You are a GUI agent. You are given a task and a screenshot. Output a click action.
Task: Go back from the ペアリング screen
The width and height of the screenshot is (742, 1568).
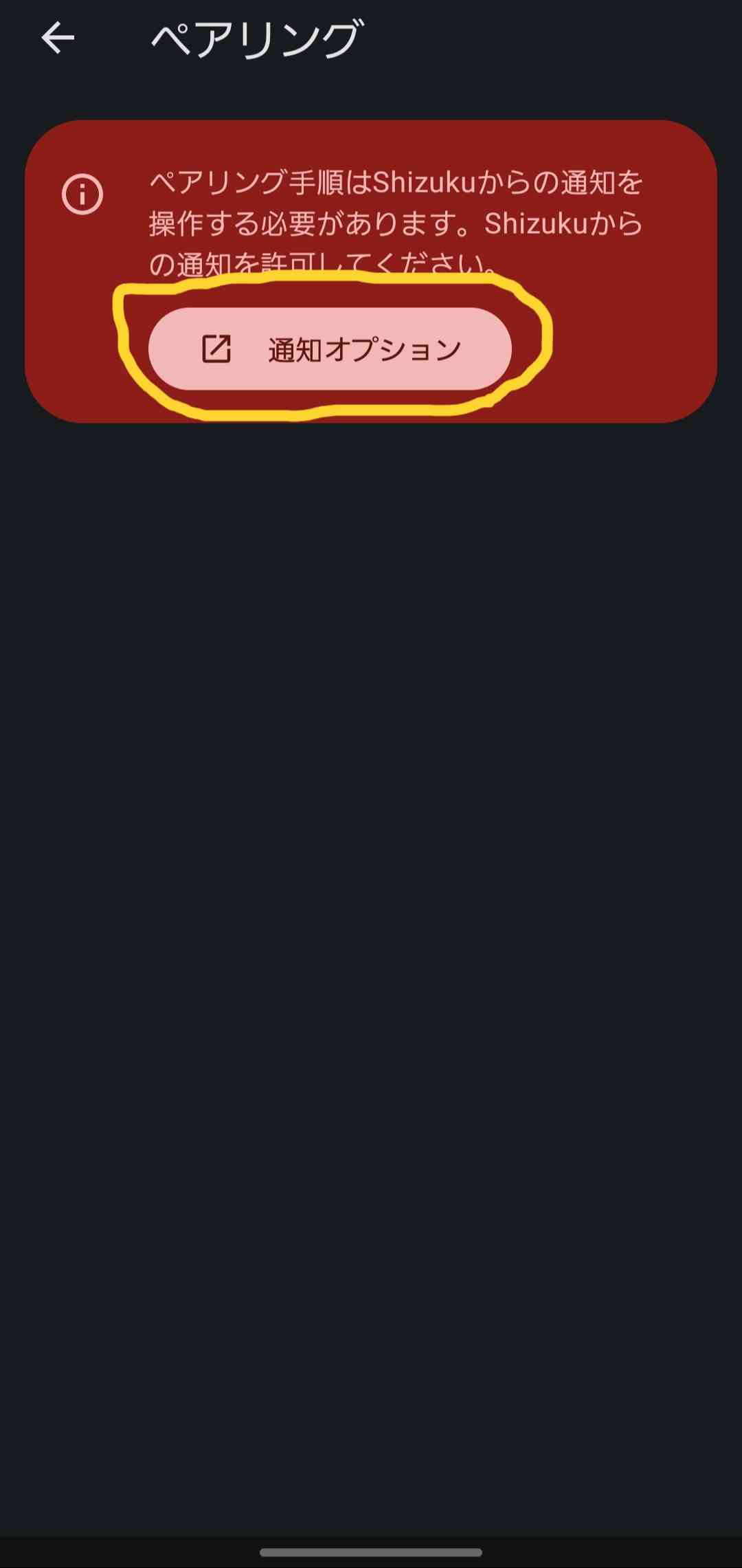click(x=58, y=38)
